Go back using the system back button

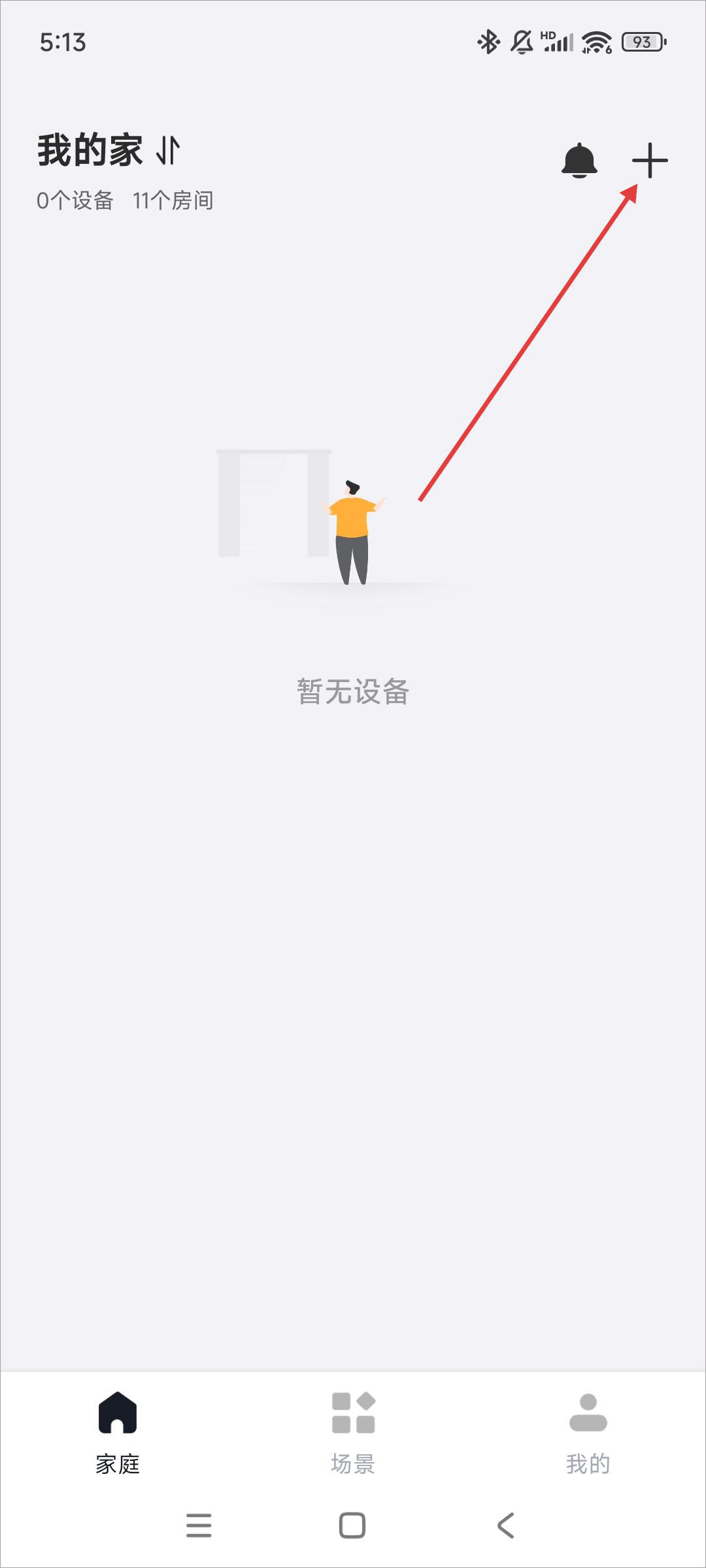tap(505, 1526)
